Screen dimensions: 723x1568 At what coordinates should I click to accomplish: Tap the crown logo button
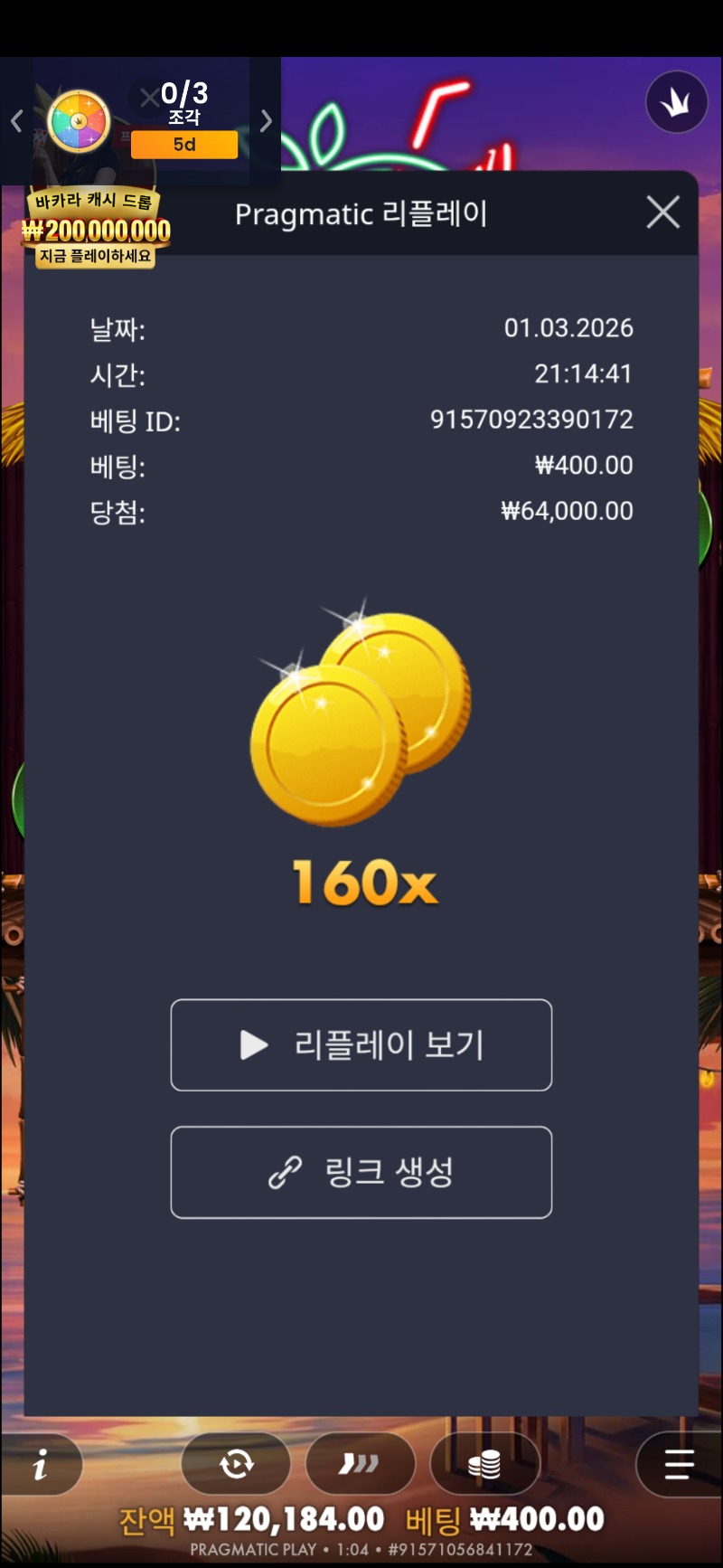coord(676,102)
